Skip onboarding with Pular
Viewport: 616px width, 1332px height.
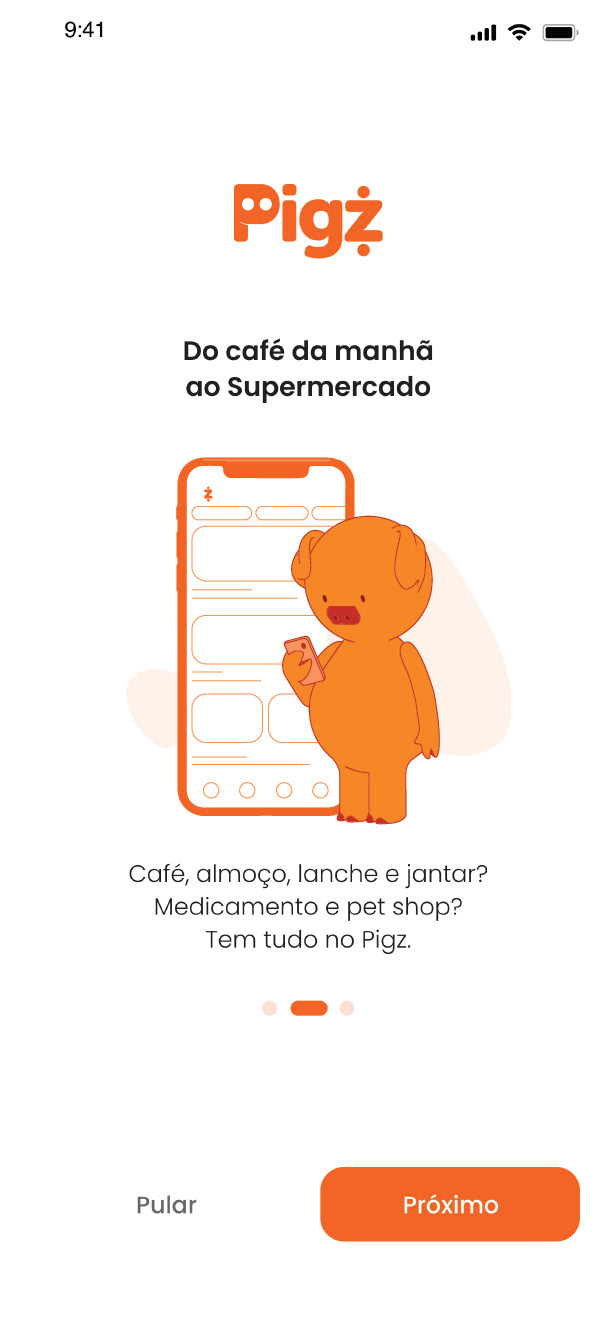click(x=166, y=1205)
